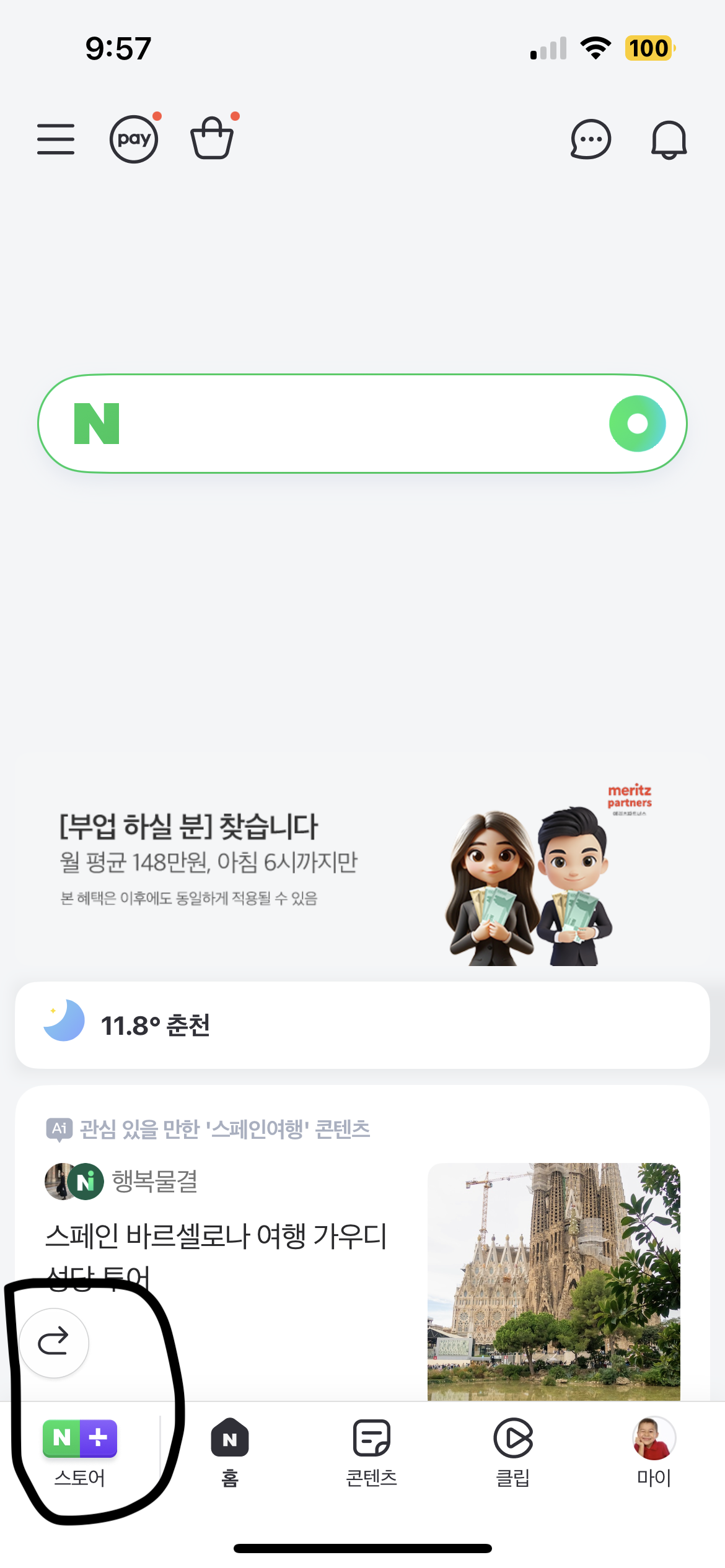Open the 11.8° 춘천 weather card
The width and height of the screenshot is (725, 1568).
(362, 1026)
